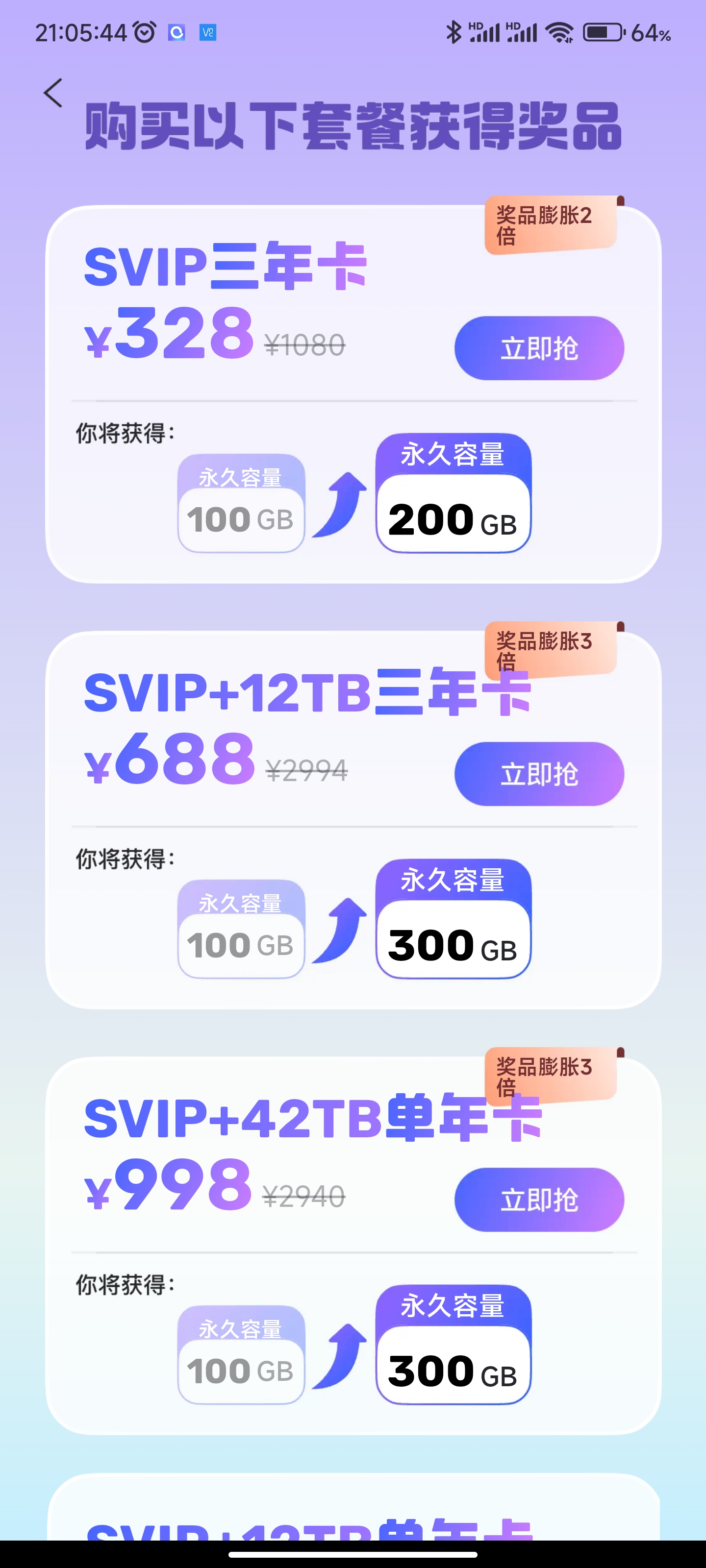Viewport: 706px width, 1568px height.
Task: Go back using the top-left arrow
Action: click(53, 93)
